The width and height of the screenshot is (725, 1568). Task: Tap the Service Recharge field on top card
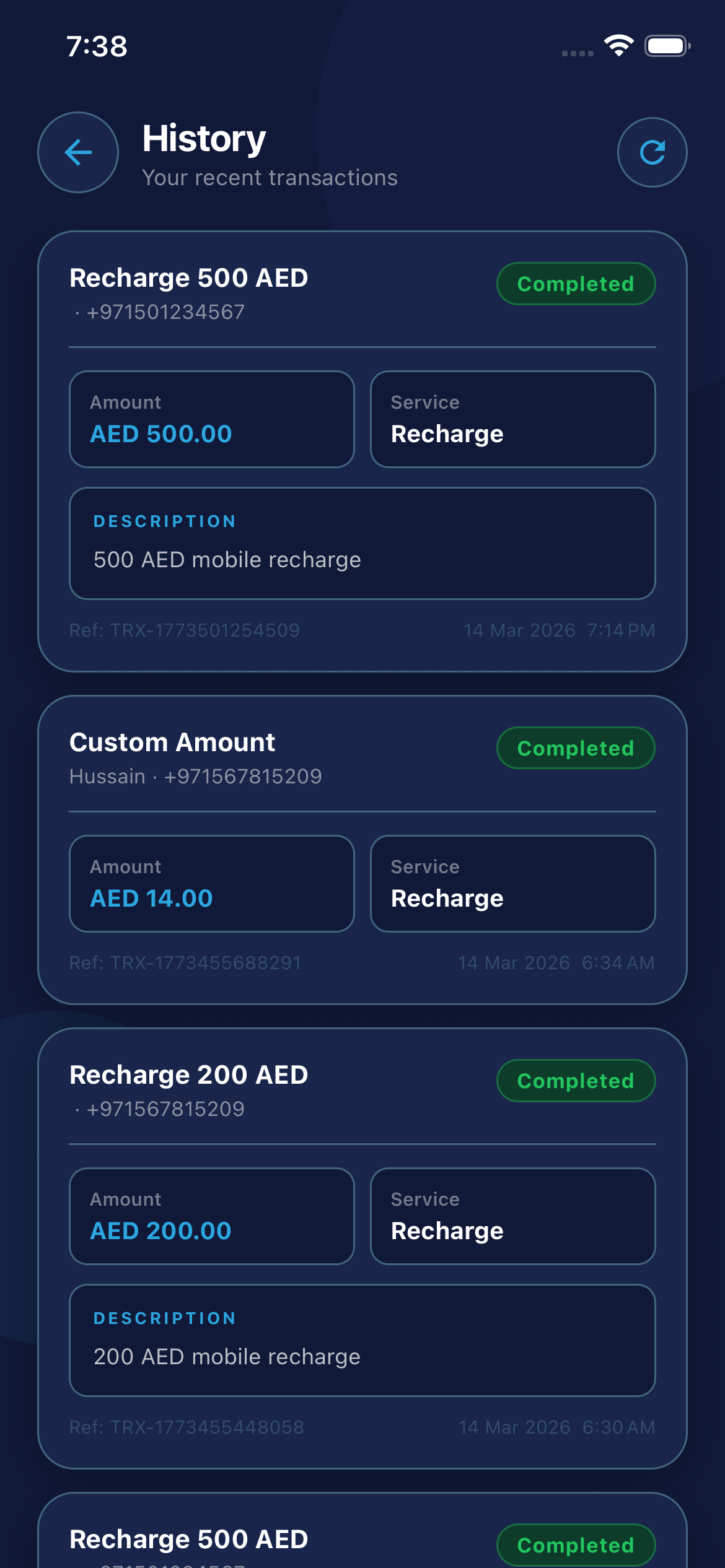click(512, 419)
